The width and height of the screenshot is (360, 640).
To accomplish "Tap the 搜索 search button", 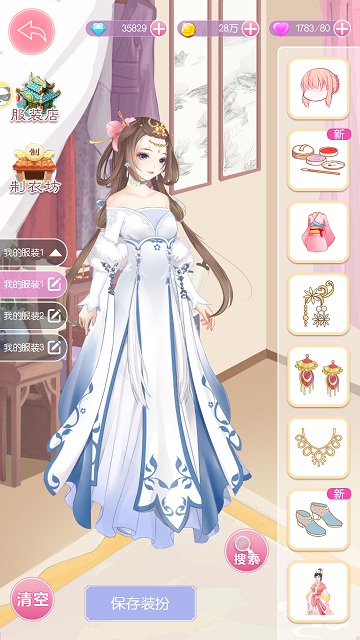I will coord(247,551).
